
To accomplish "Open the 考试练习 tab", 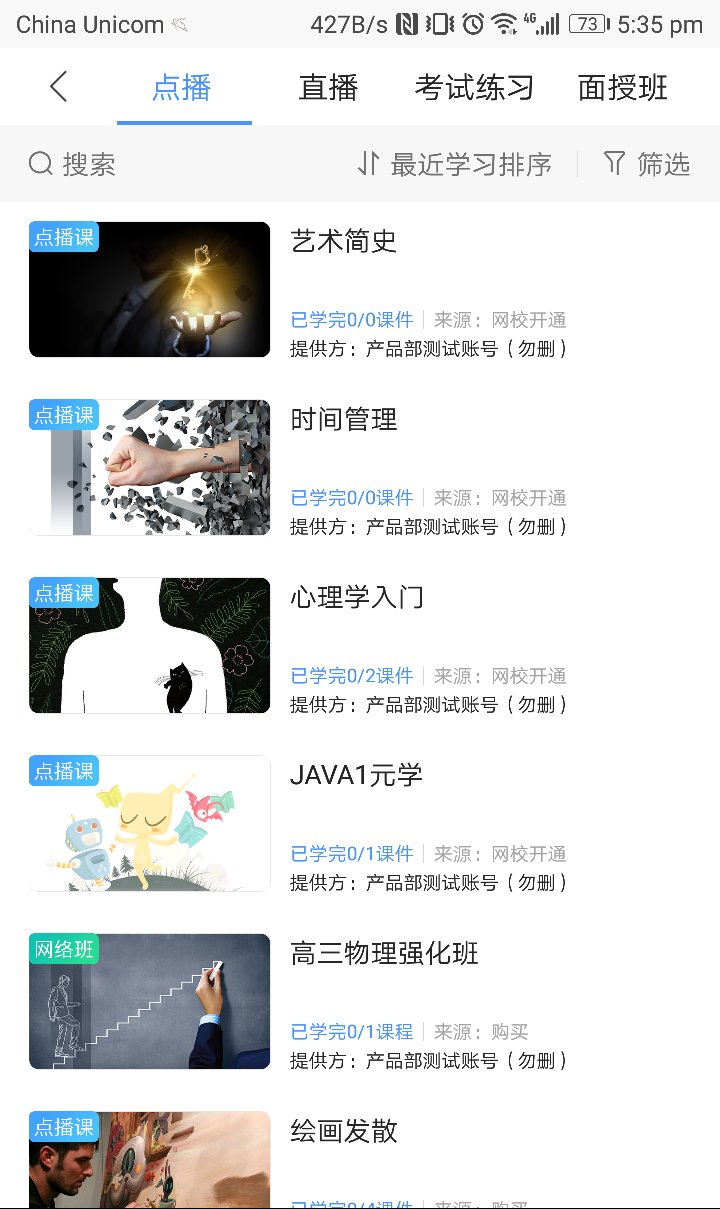I will click(x=474, y=88).
